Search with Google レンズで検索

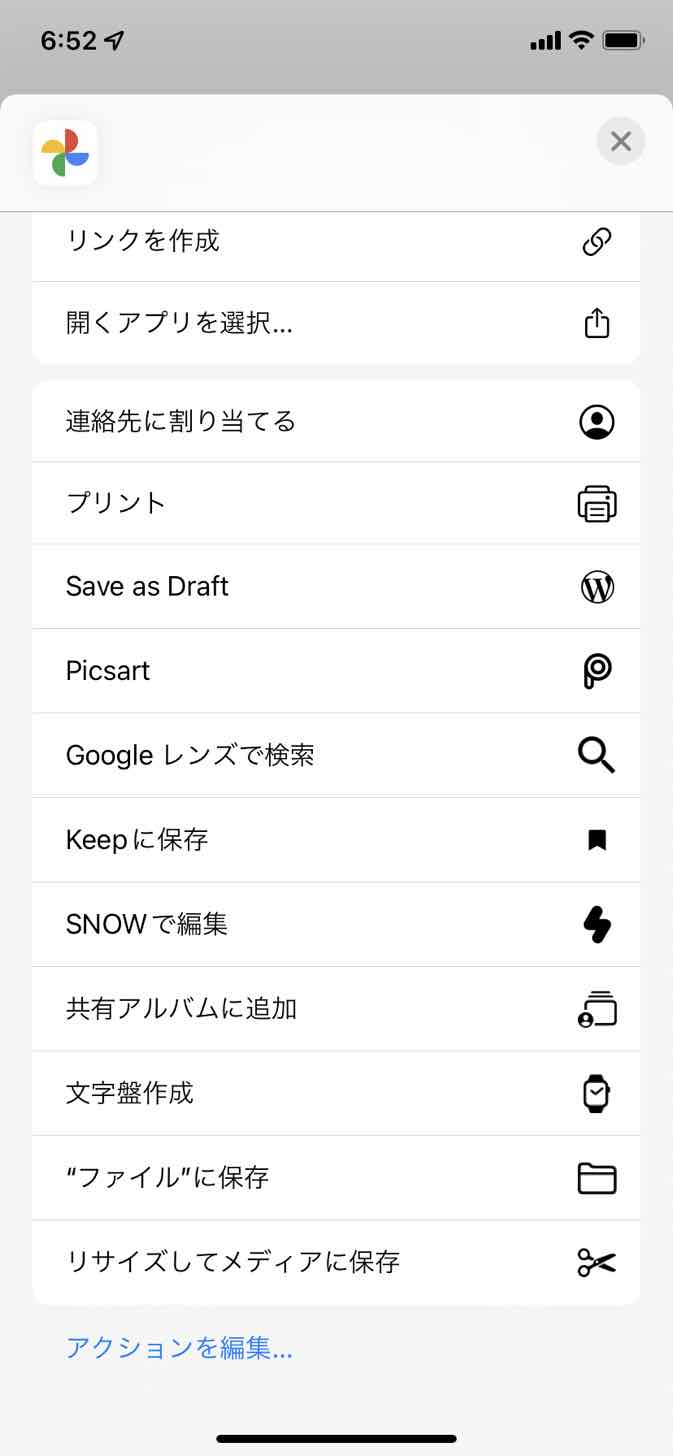[x=336, y=755]
